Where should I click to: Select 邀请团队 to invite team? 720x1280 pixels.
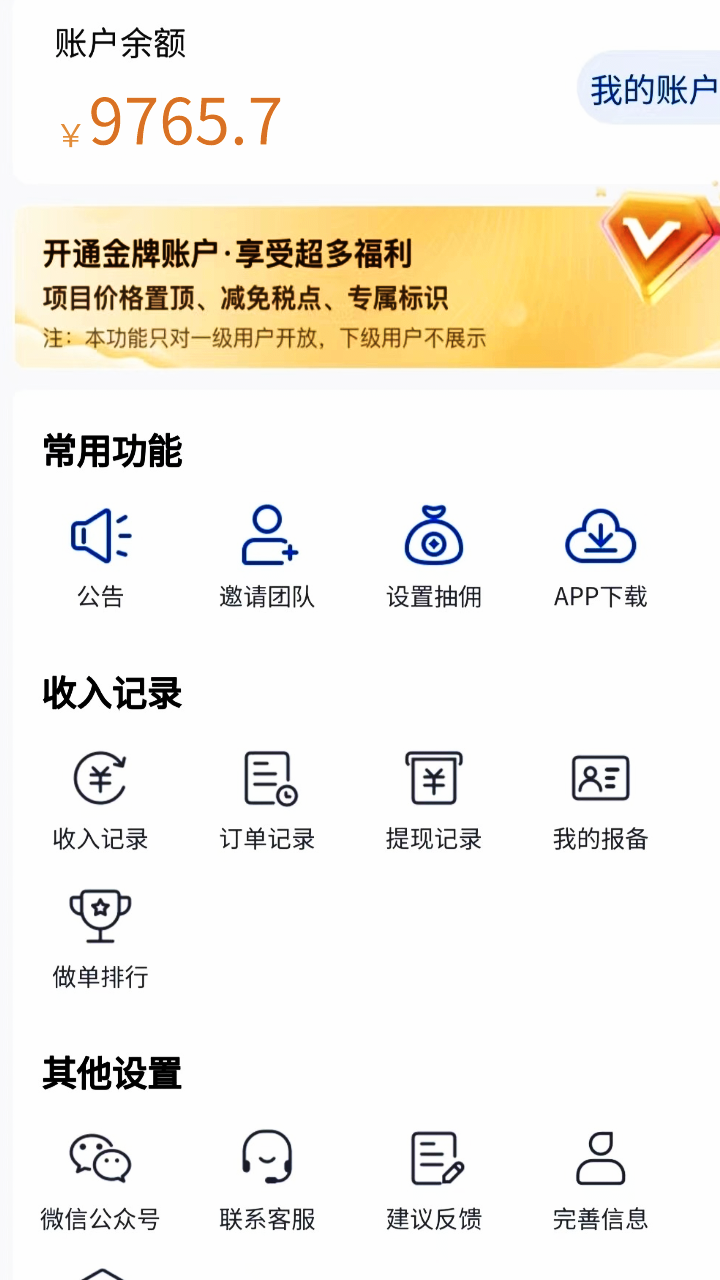click(x=267, y=556)
